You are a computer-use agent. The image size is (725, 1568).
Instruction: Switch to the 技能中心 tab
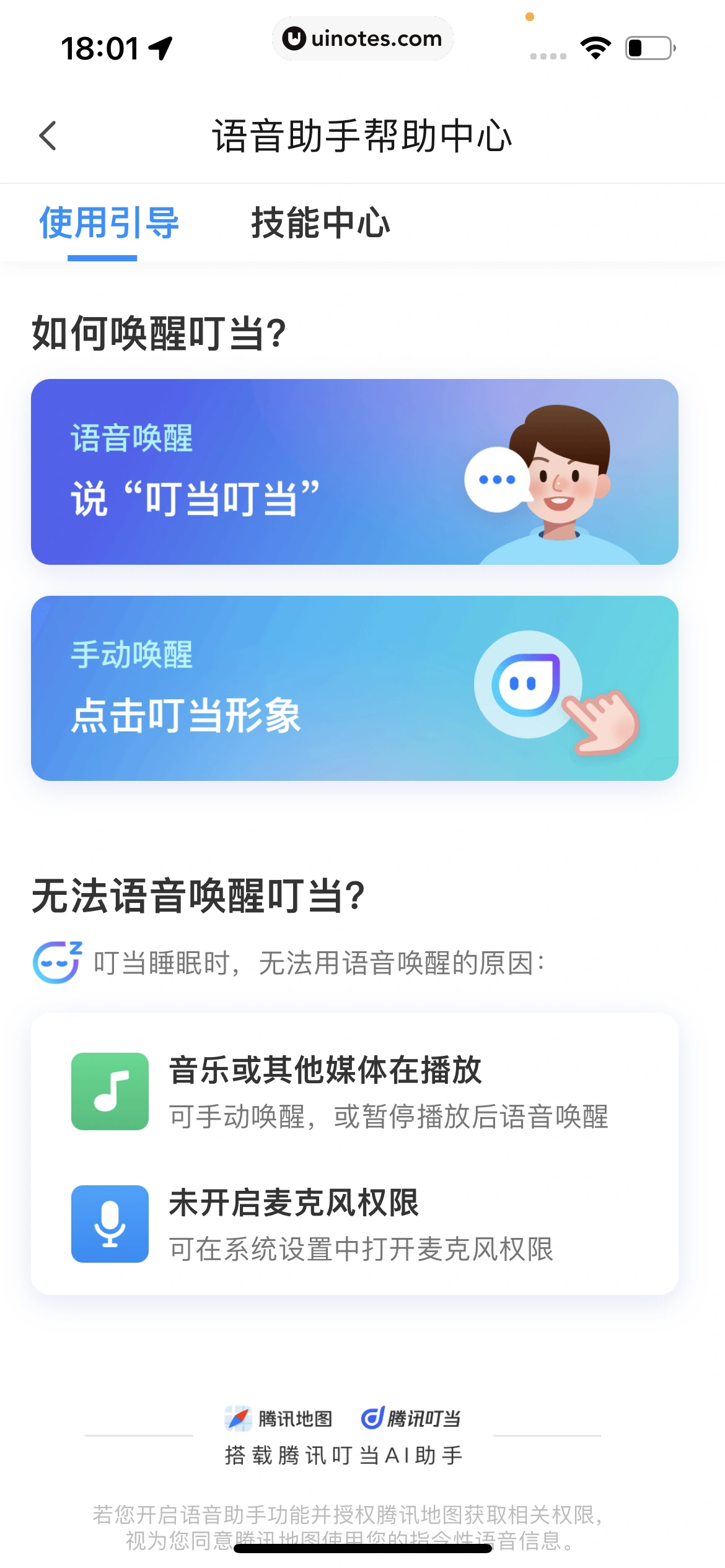click(x=320, y=224)
